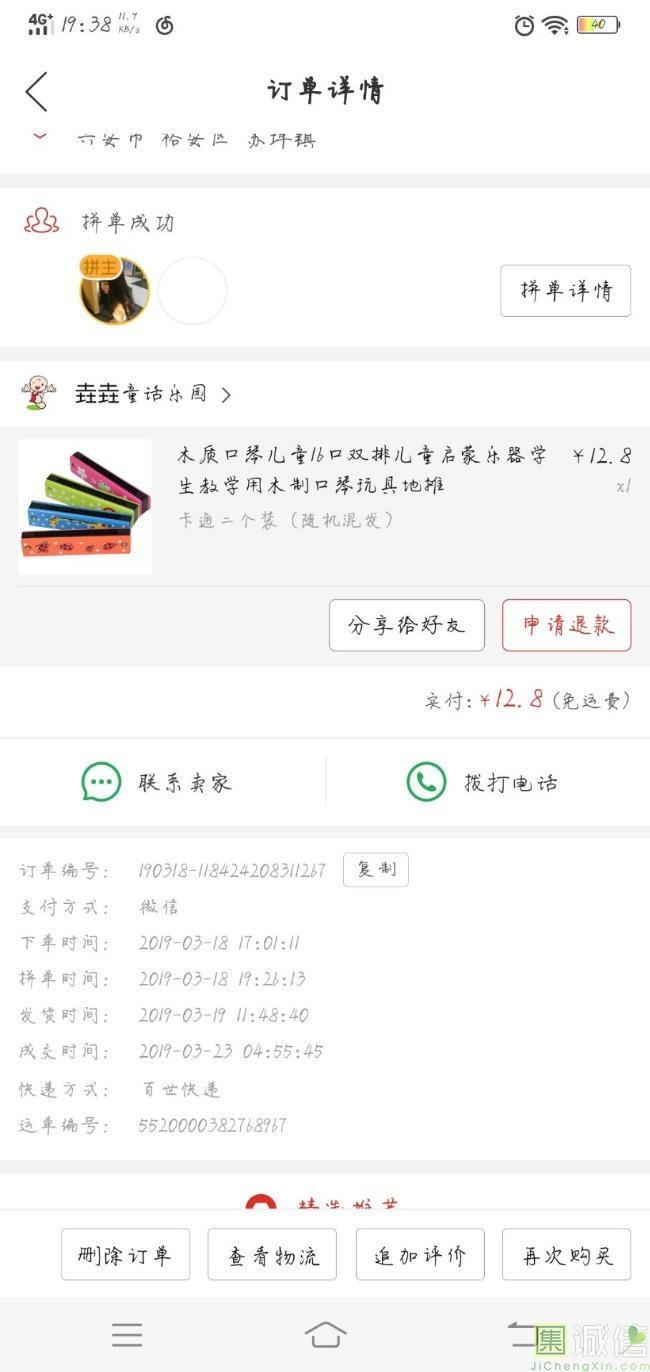Tap 删除订单 to delete this order

(x=125, y=1255)
